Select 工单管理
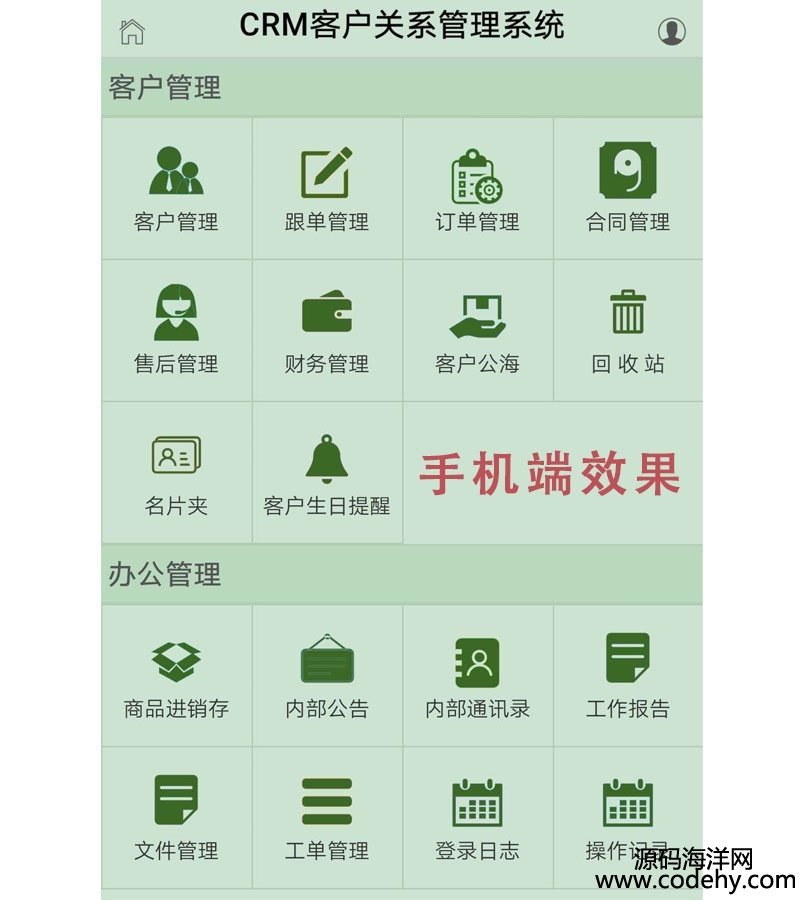This screenshot has width=800, height=900. click(327, 817)
